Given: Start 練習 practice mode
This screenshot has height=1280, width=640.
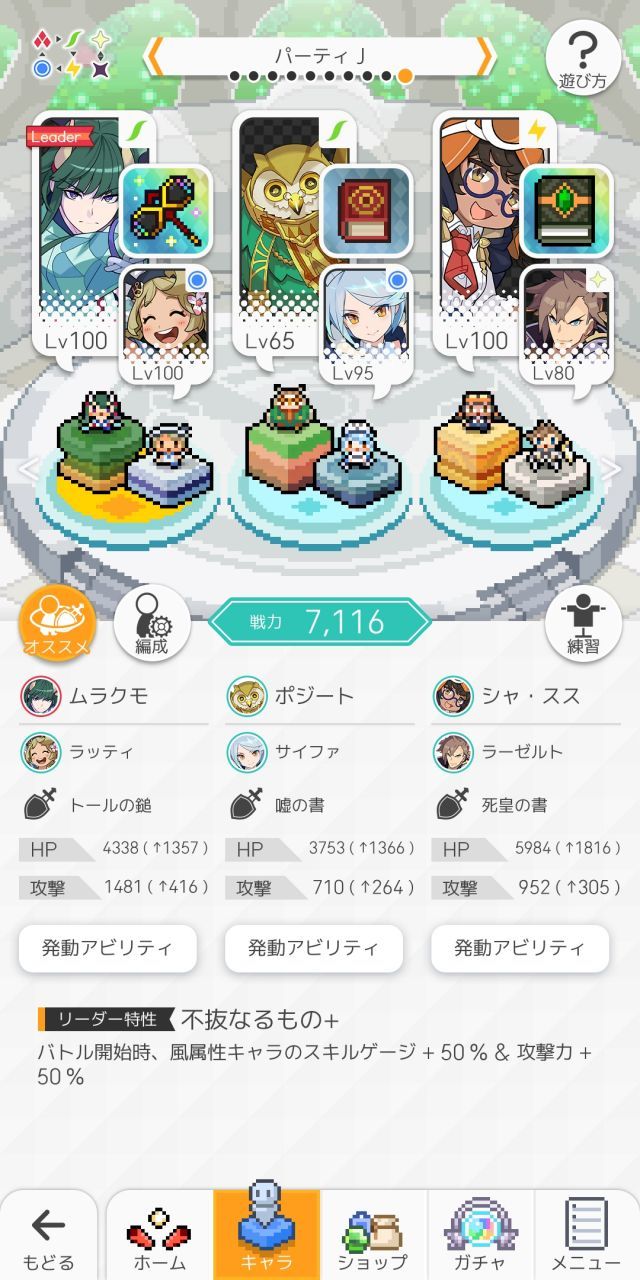Looking at the screenshot, I should [583, 624].
